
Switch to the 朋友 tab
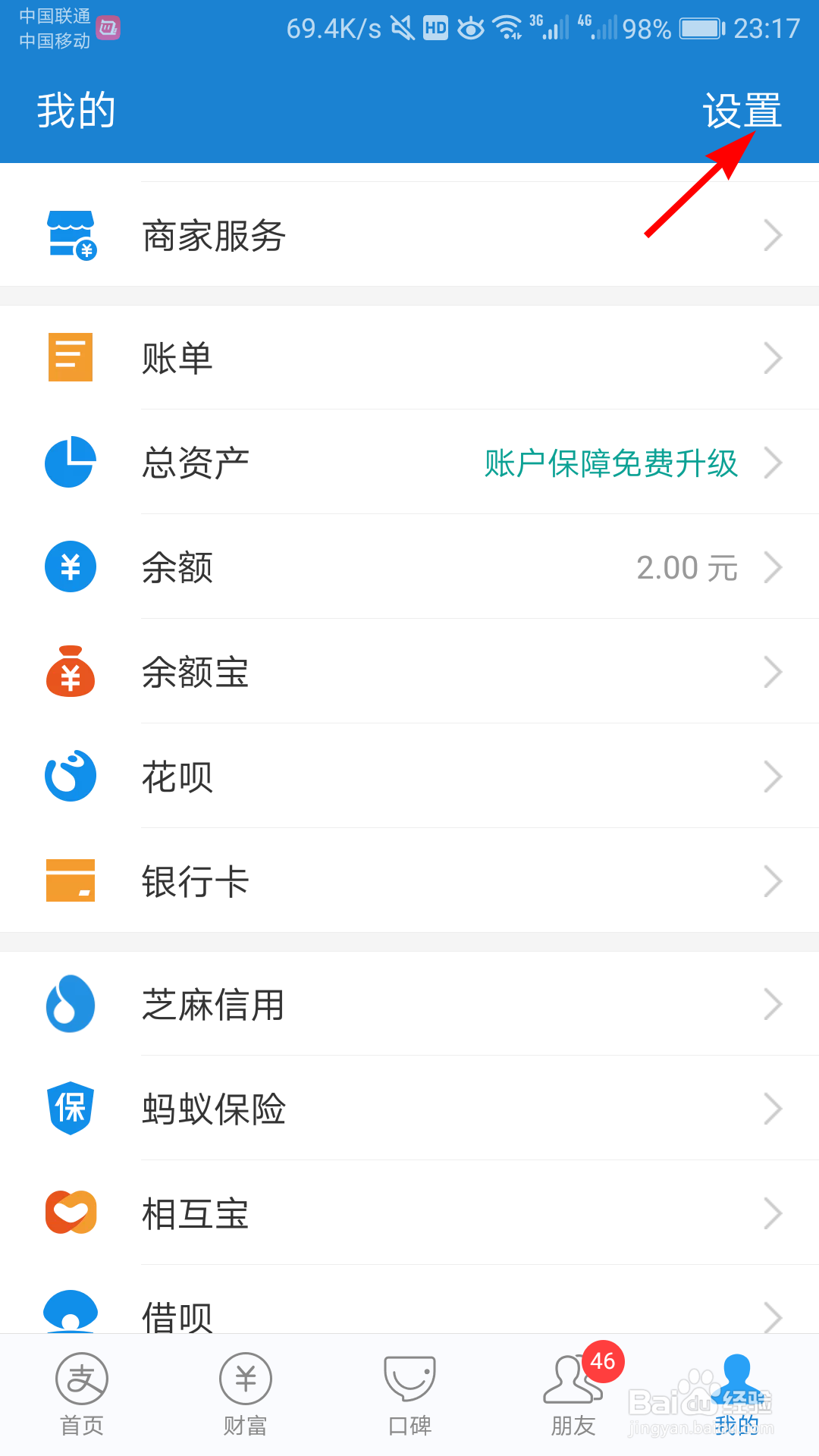[x=573, y=1395]
